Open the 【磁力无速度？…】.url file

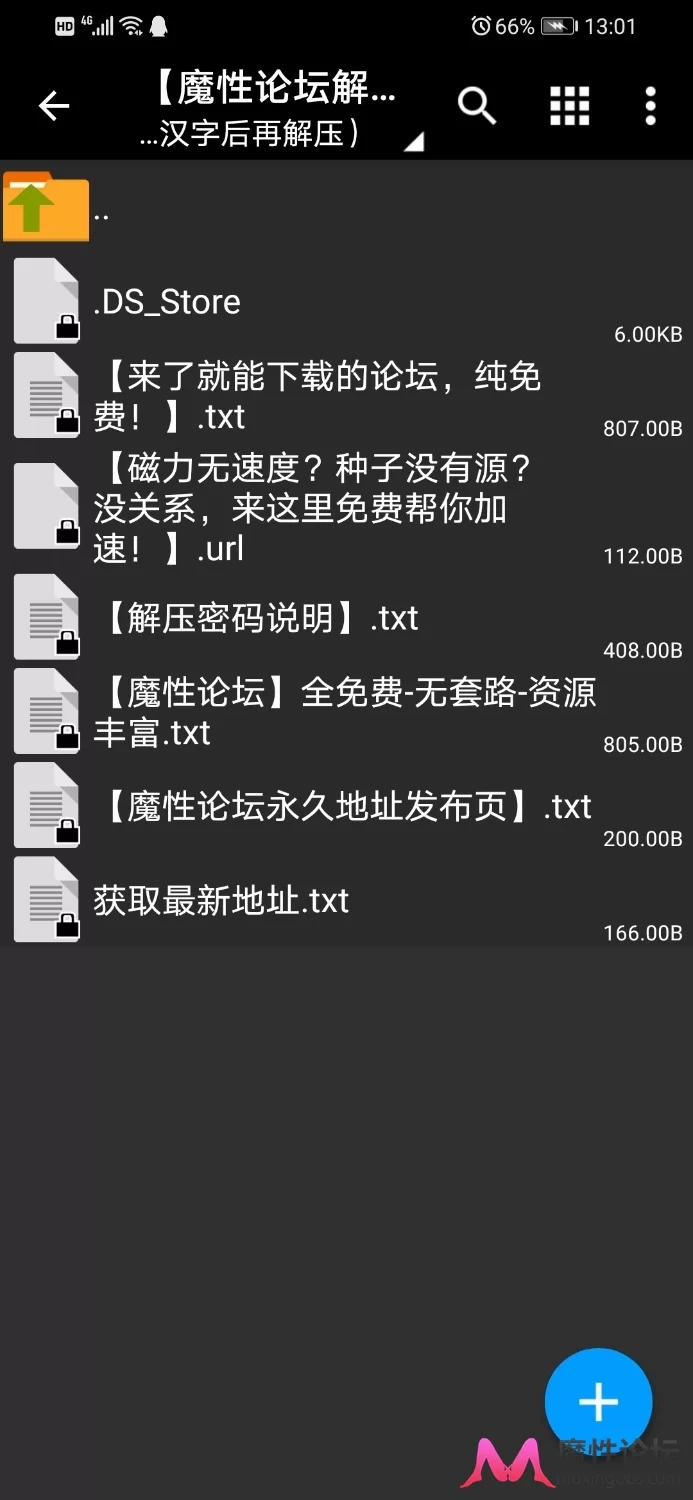pos(346,507)
